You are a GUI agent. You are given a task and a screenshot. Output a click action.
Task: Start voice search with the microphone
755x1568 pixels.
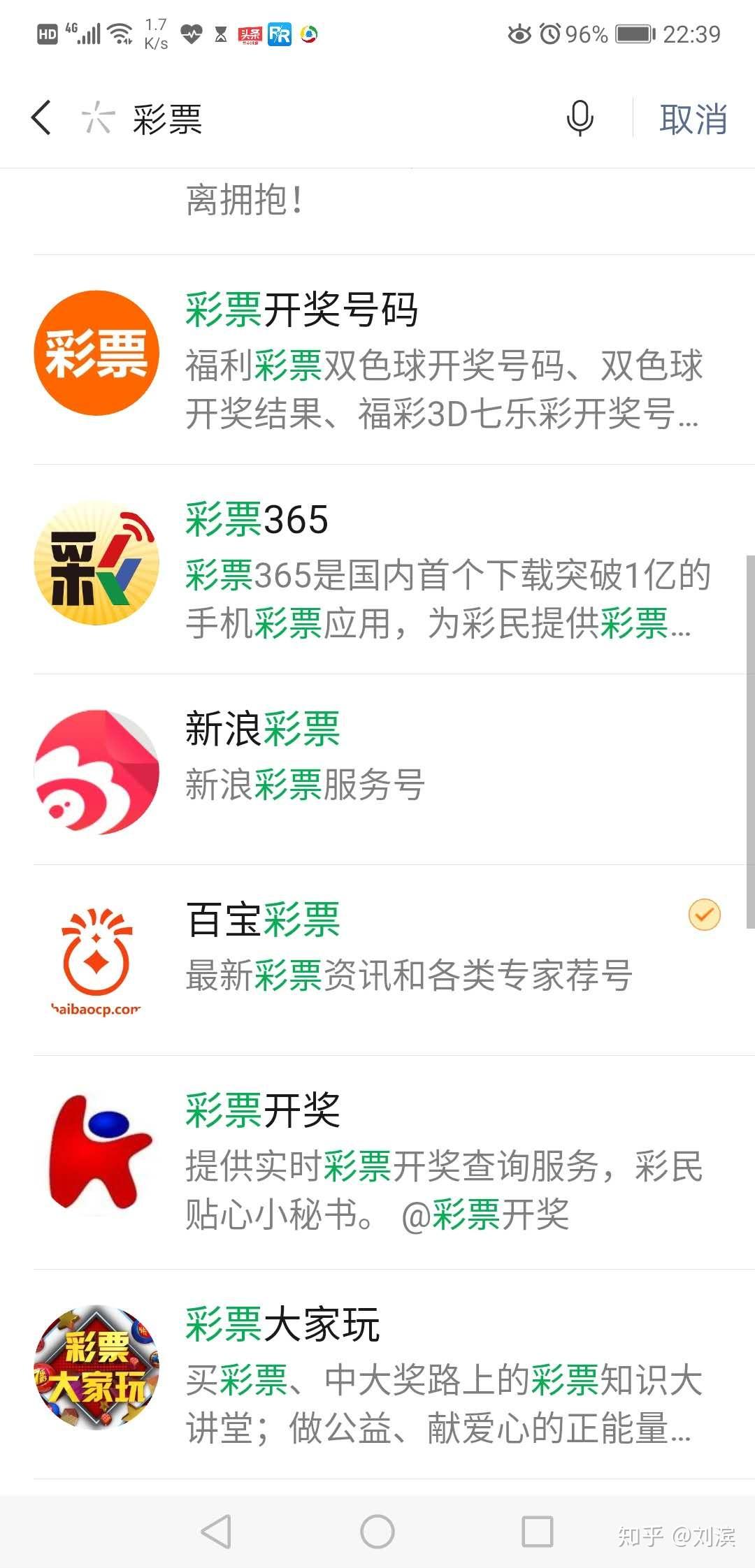(x=580, y=117)
